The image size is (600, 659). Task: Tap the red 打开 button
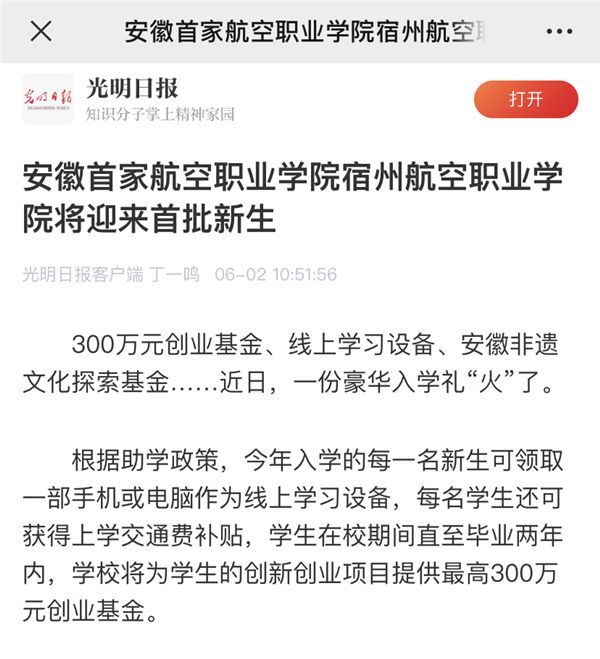coord(525,99)
